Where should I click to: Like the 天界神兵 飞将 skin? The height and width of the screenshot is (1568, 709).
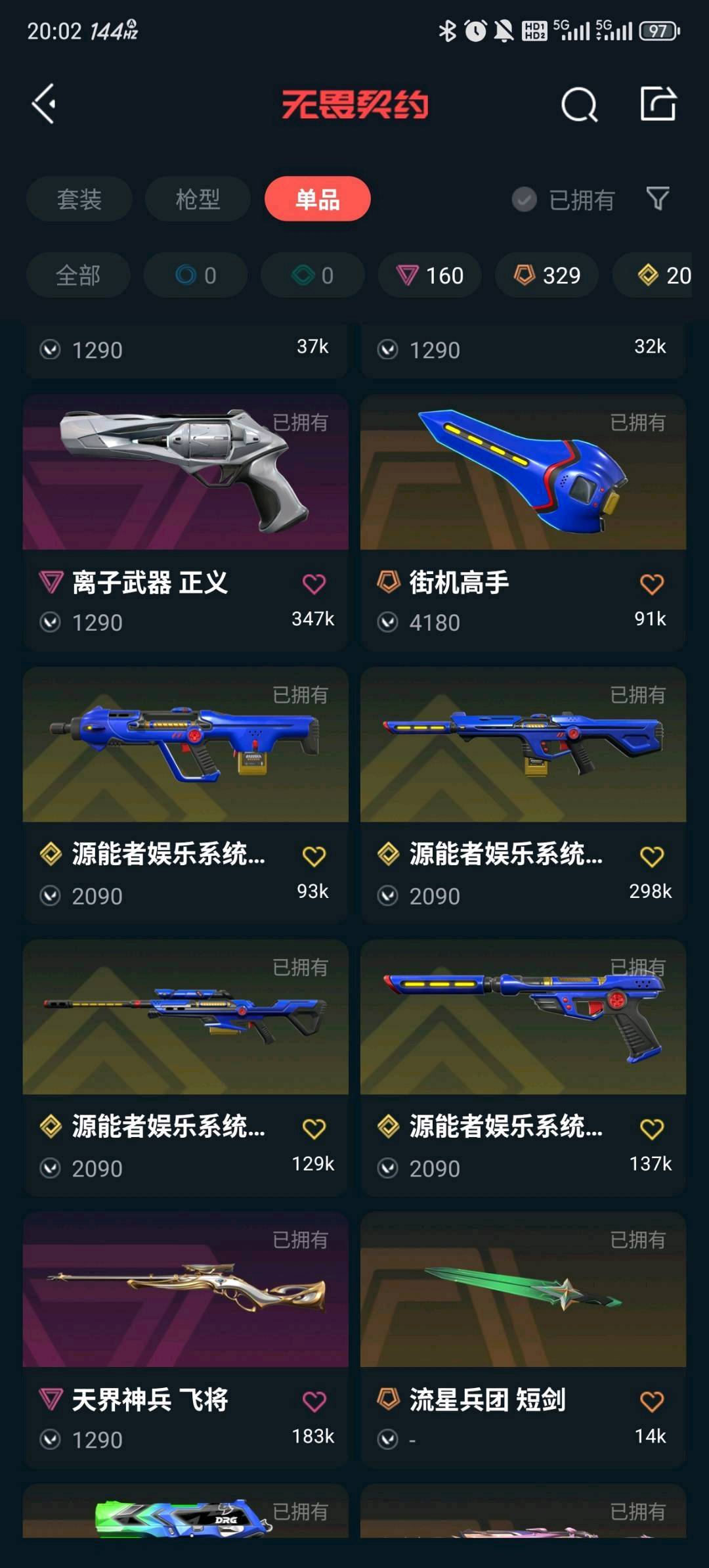pos(314,1402)
